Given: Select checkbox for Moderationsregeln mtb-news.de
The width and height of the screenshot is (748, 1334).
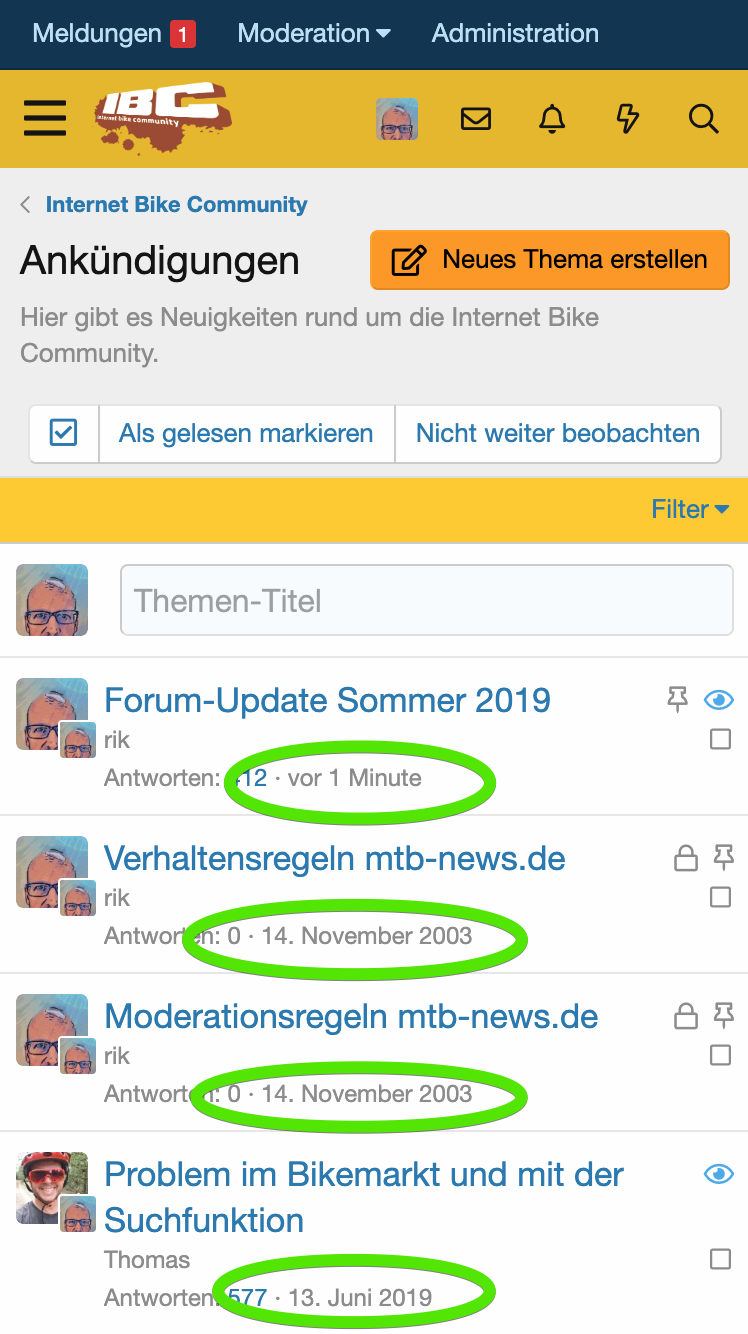Looking at the screenshot, I should coord(720,1055).
